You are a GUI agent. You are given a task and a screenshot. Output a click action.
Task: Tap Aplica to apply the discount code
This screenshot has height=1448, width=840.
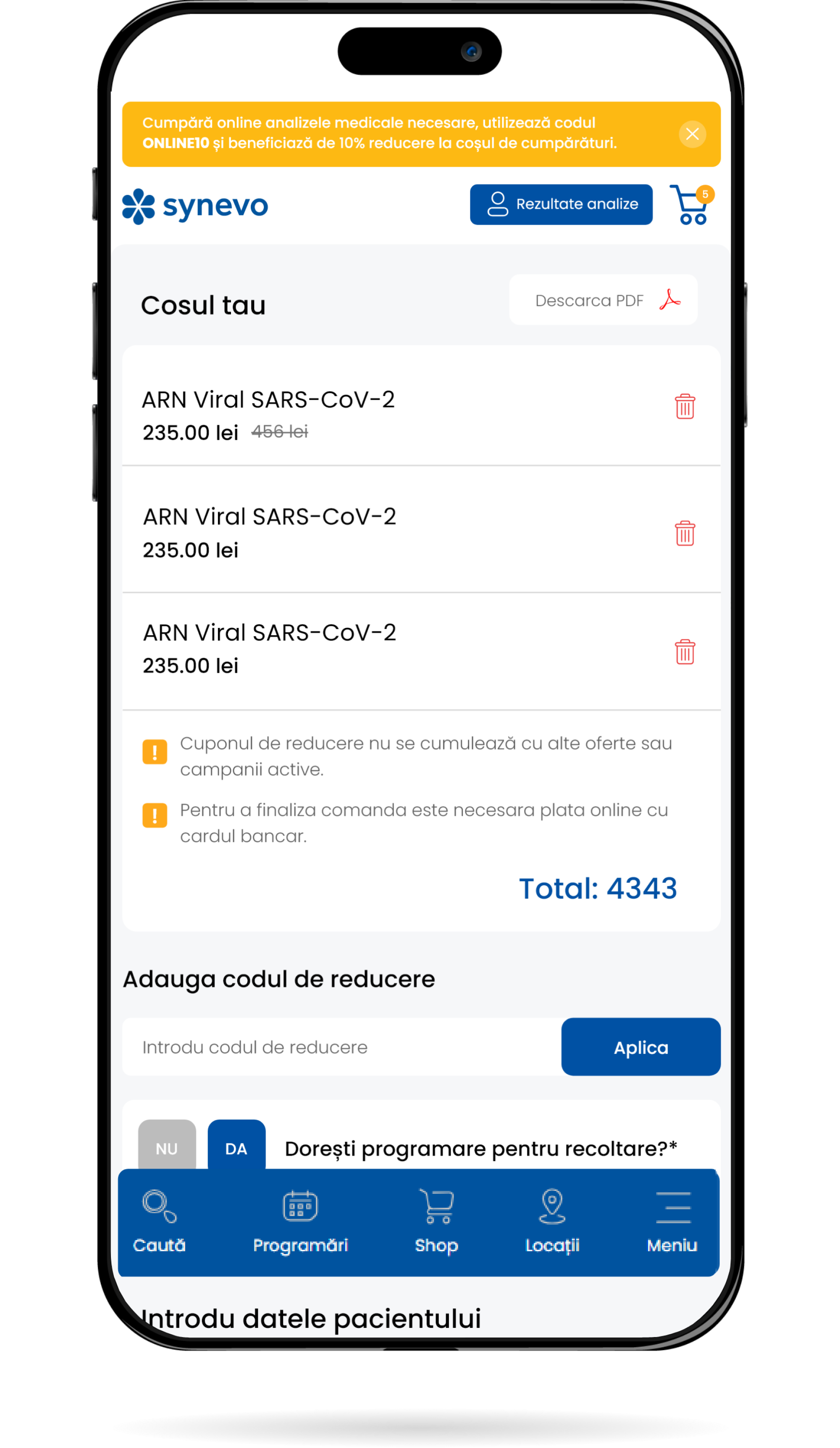coord(640,1048)
